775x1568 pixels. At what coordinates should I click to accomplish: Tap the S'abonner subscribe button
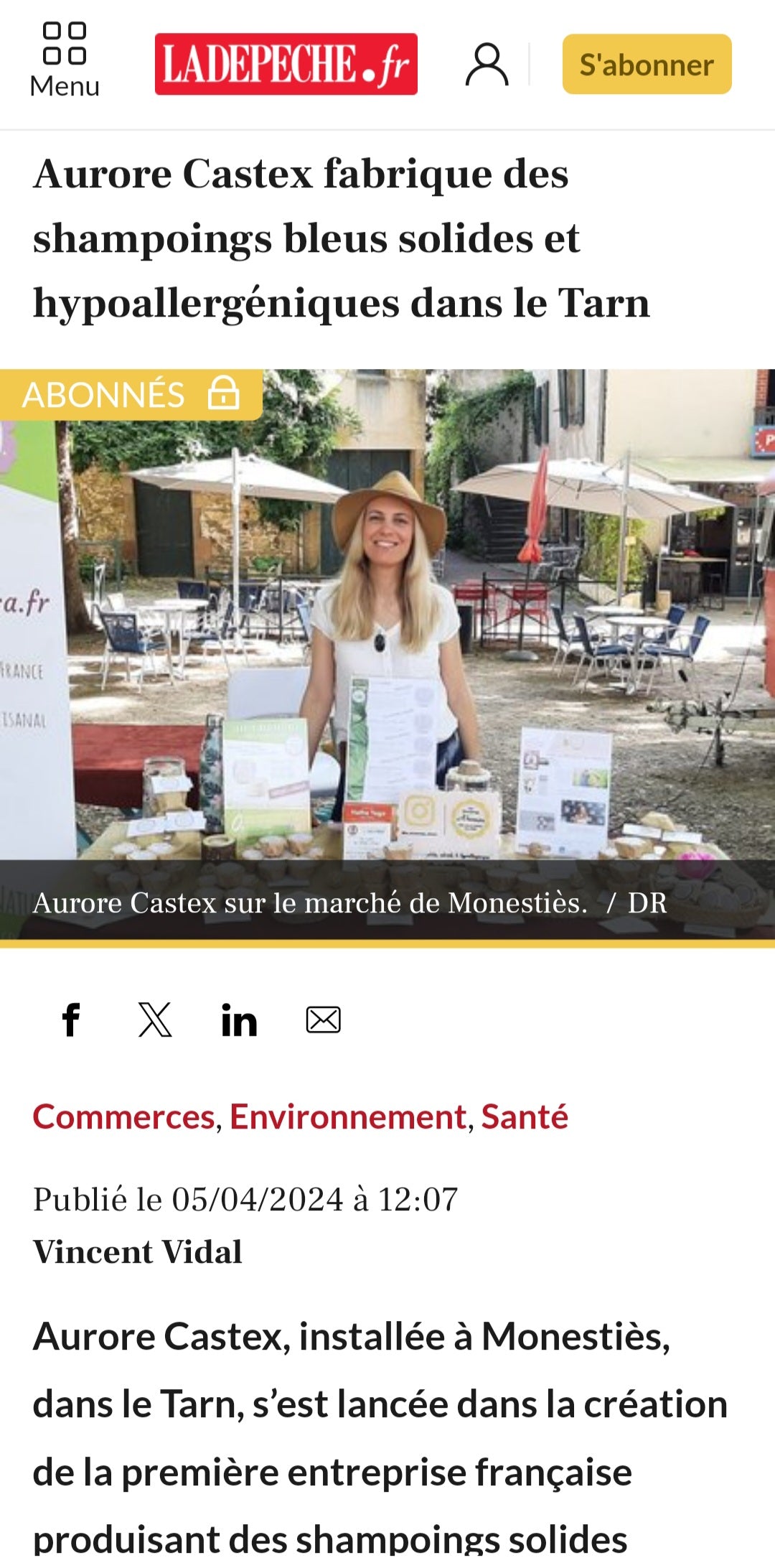pyautogui.click(x=647, y=65)
